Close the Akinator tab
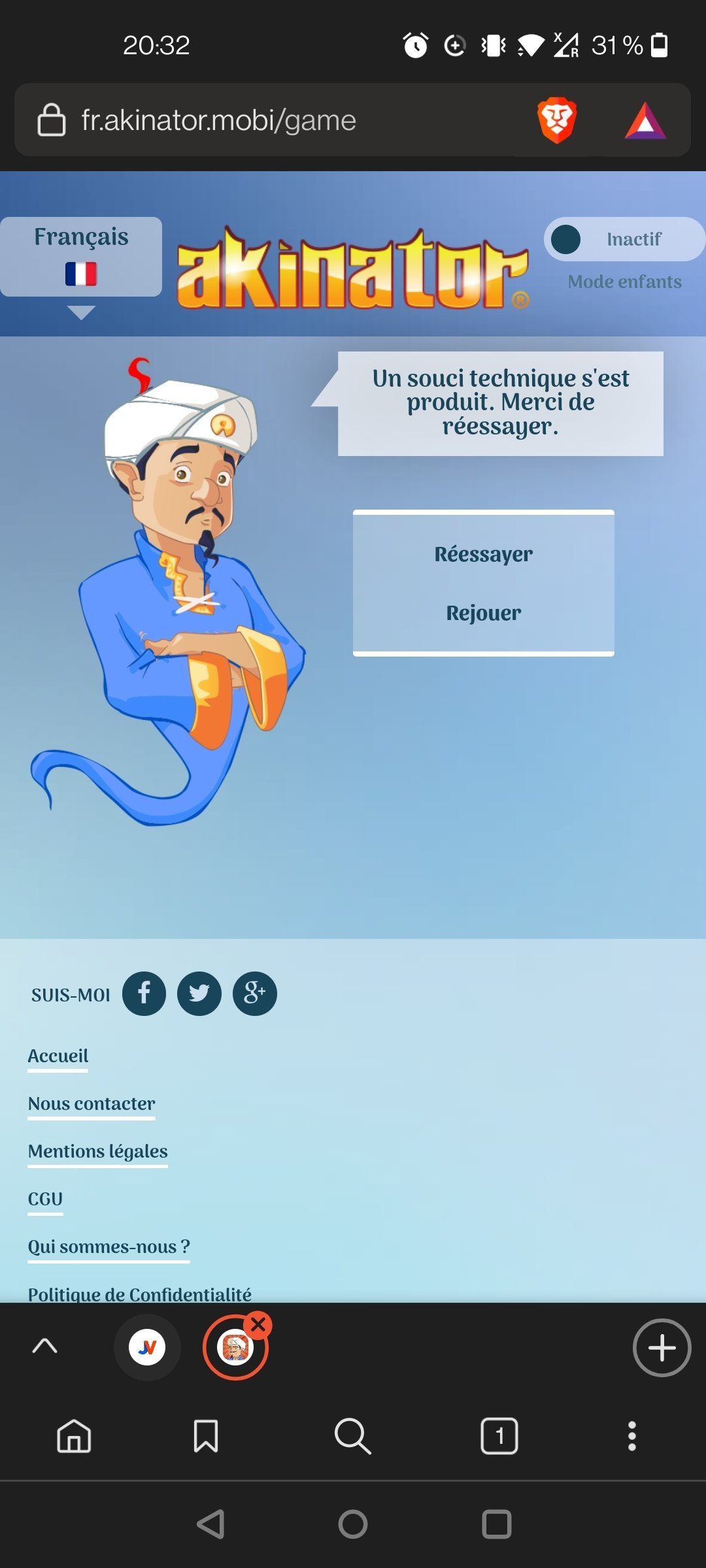The width and height of the screenshot is (706, 1568). point(259,1324)
